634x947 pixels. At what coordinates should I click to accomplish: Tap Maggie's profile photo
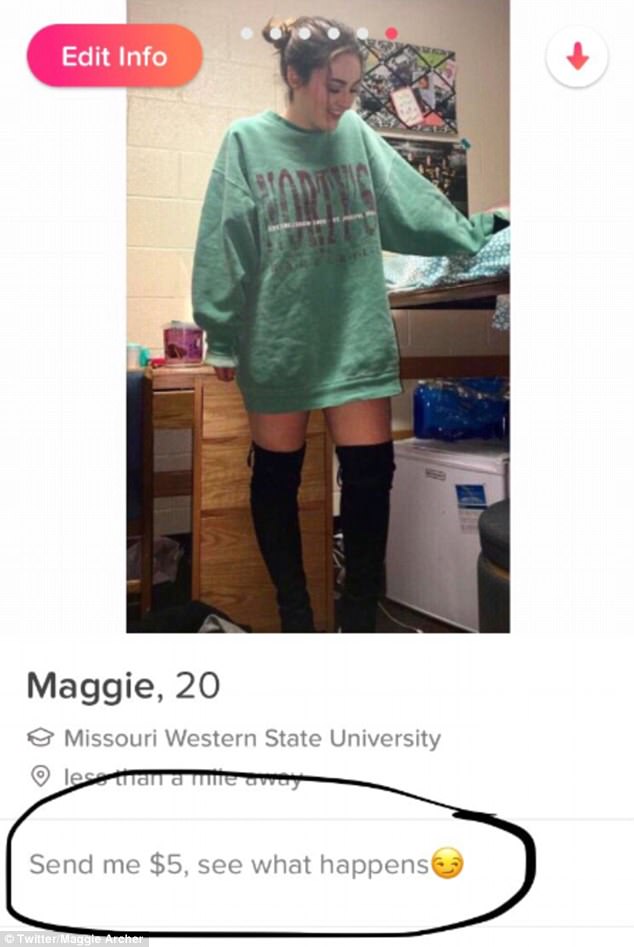(318, 330)
